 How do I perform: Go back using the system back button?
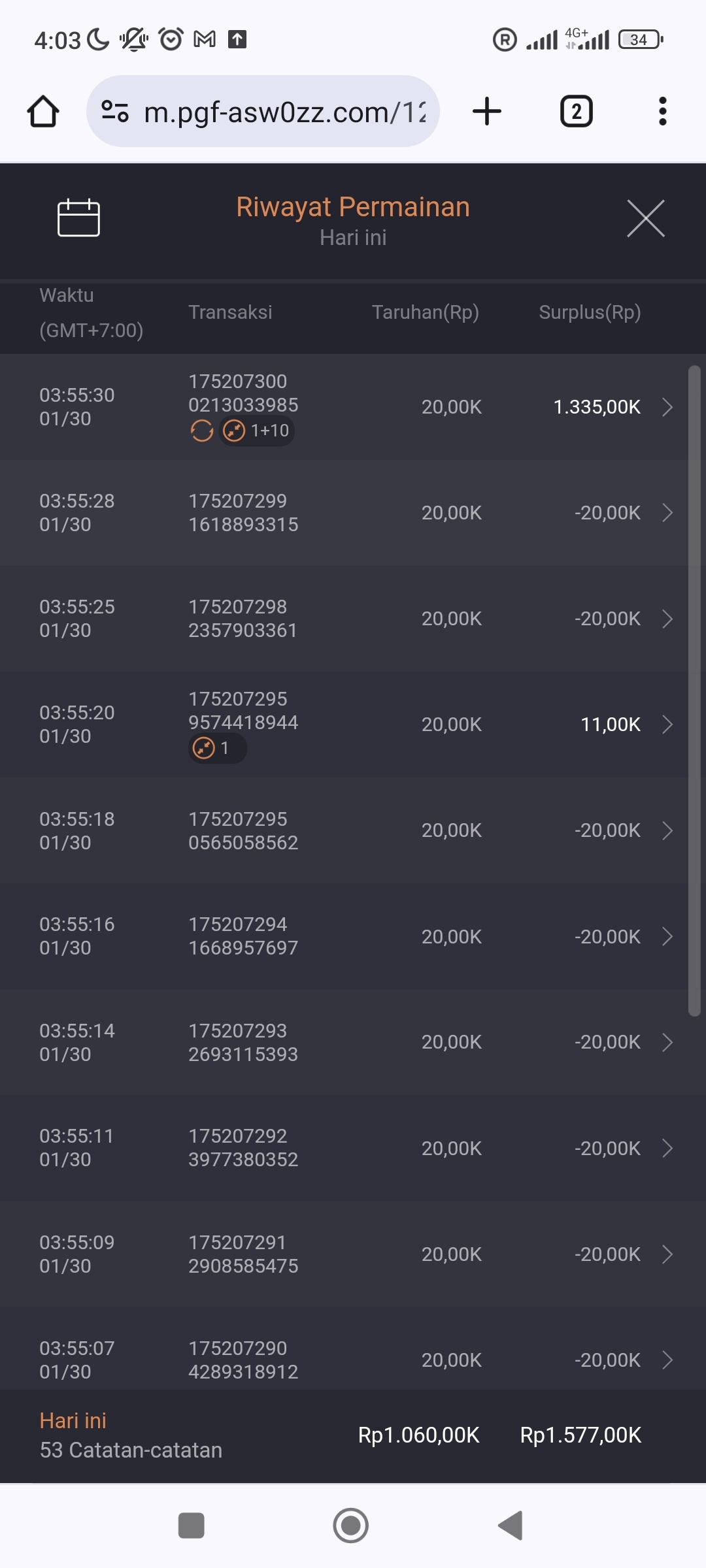tap(511, 1526)
